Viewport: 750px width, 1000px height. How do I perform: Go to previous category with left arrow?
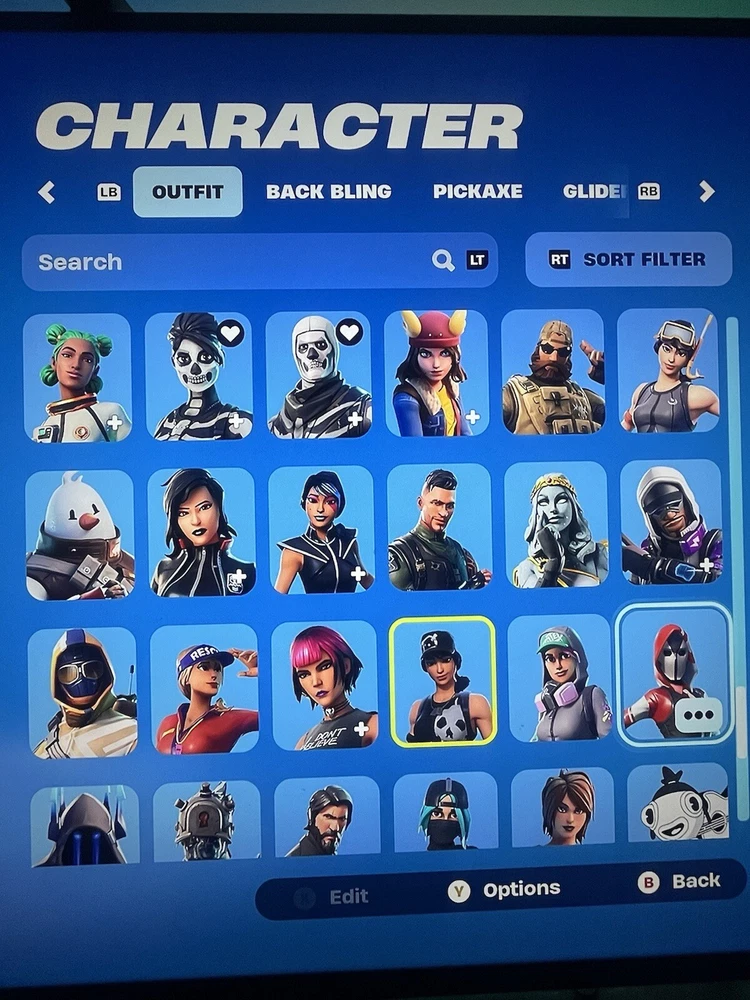46,191
